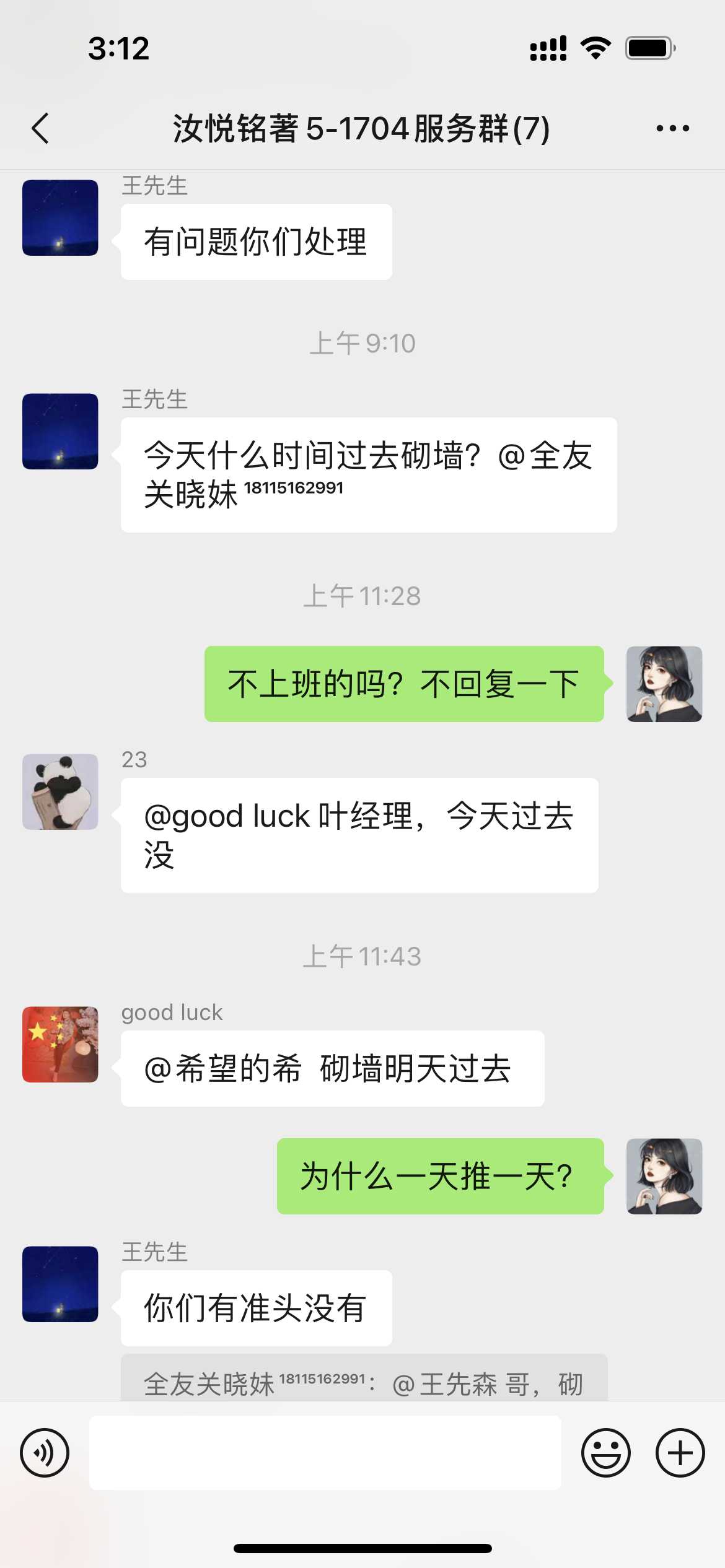View the panda avatar profile of 23
Viewport: 725px width, 1568px height.
coord(60,791)
